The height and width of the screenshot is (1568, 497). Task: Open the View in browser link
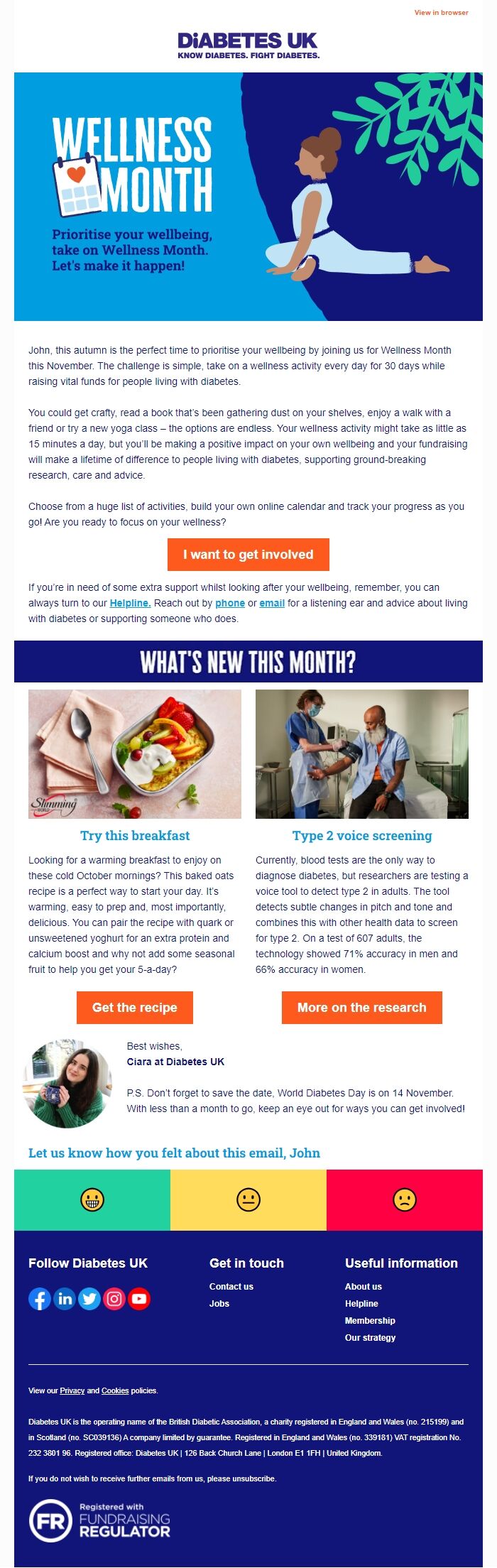point(441,13)
